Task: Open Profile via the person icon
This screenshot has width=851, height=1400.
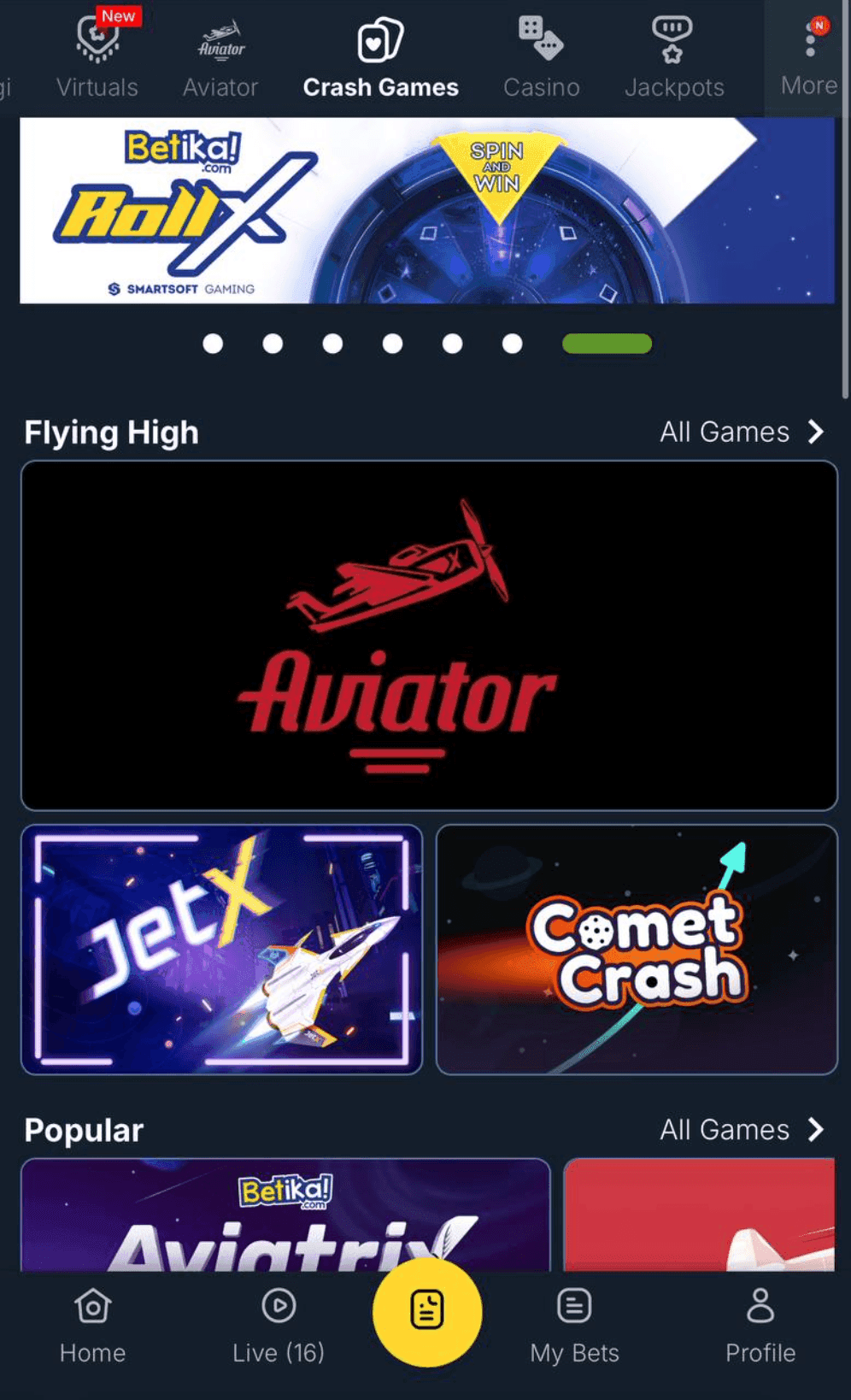Action: tap(760, 1306)
